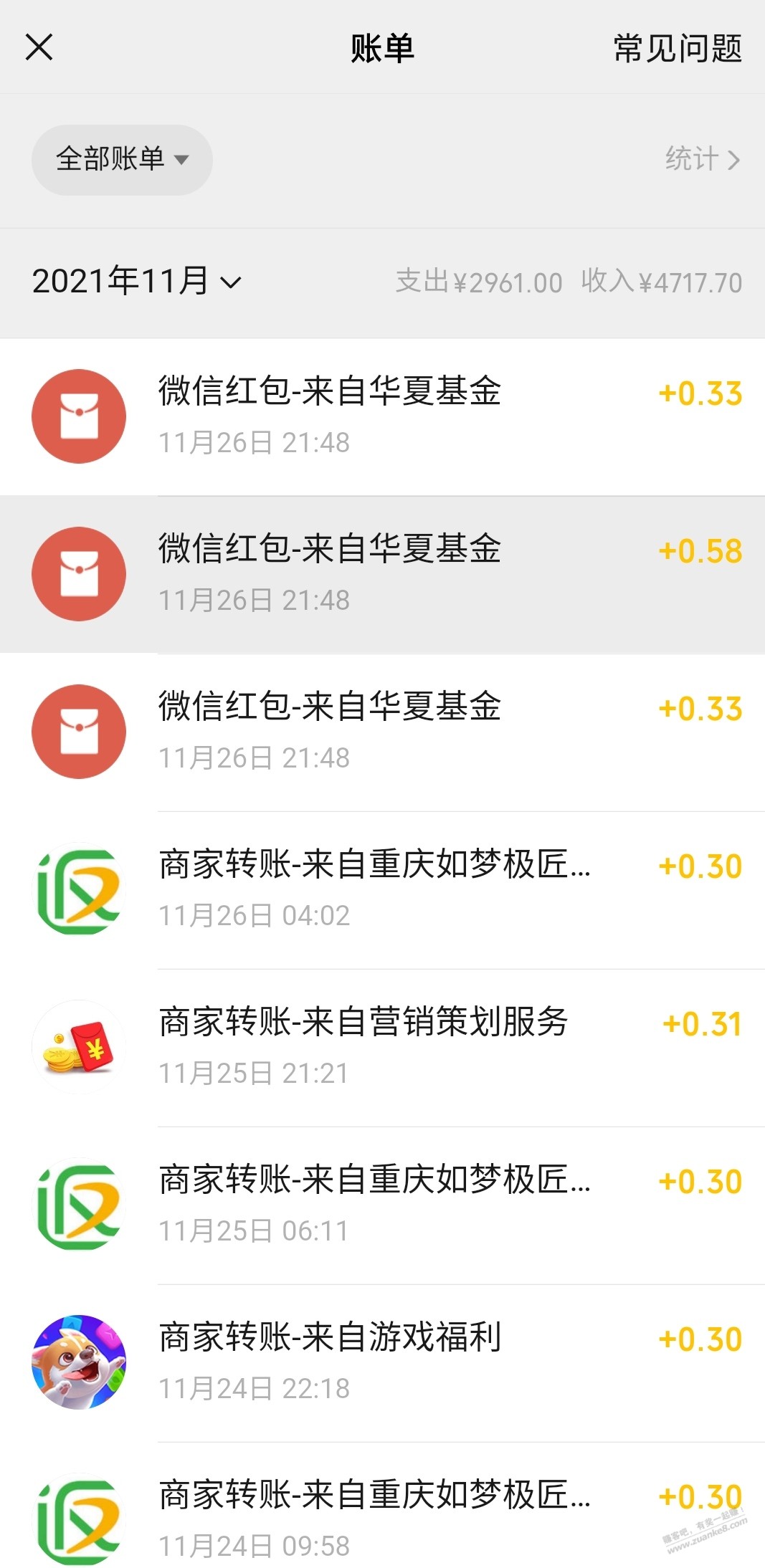The width and height of the screenshot is (765, 1568).
Task: Open 重庆如梦极匠 transfer from 11月25日 06:11
Action: click(382, 1205)
